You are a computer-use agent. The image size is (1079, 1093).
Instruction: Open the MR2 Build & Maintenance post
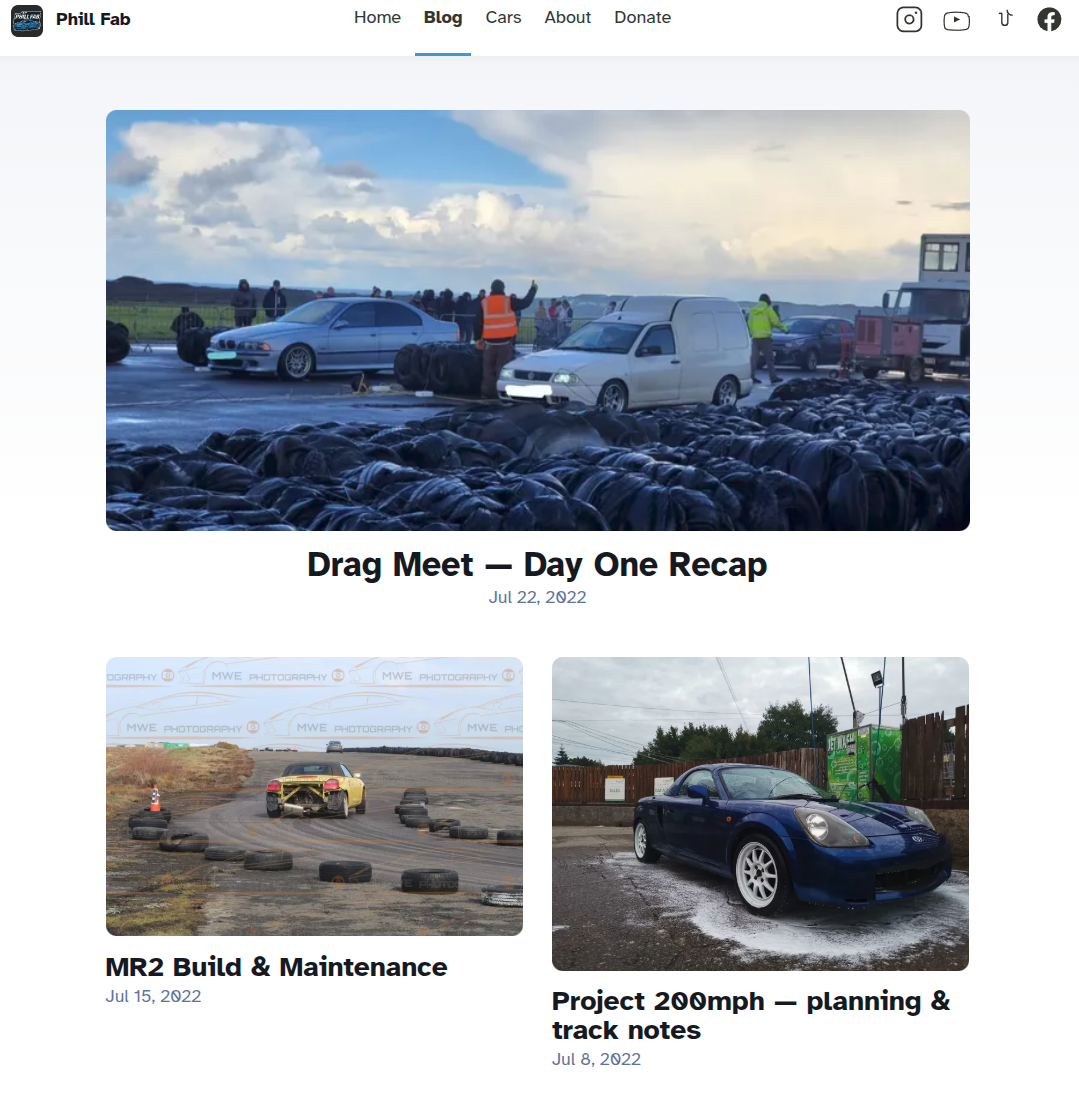click(276, 967)
